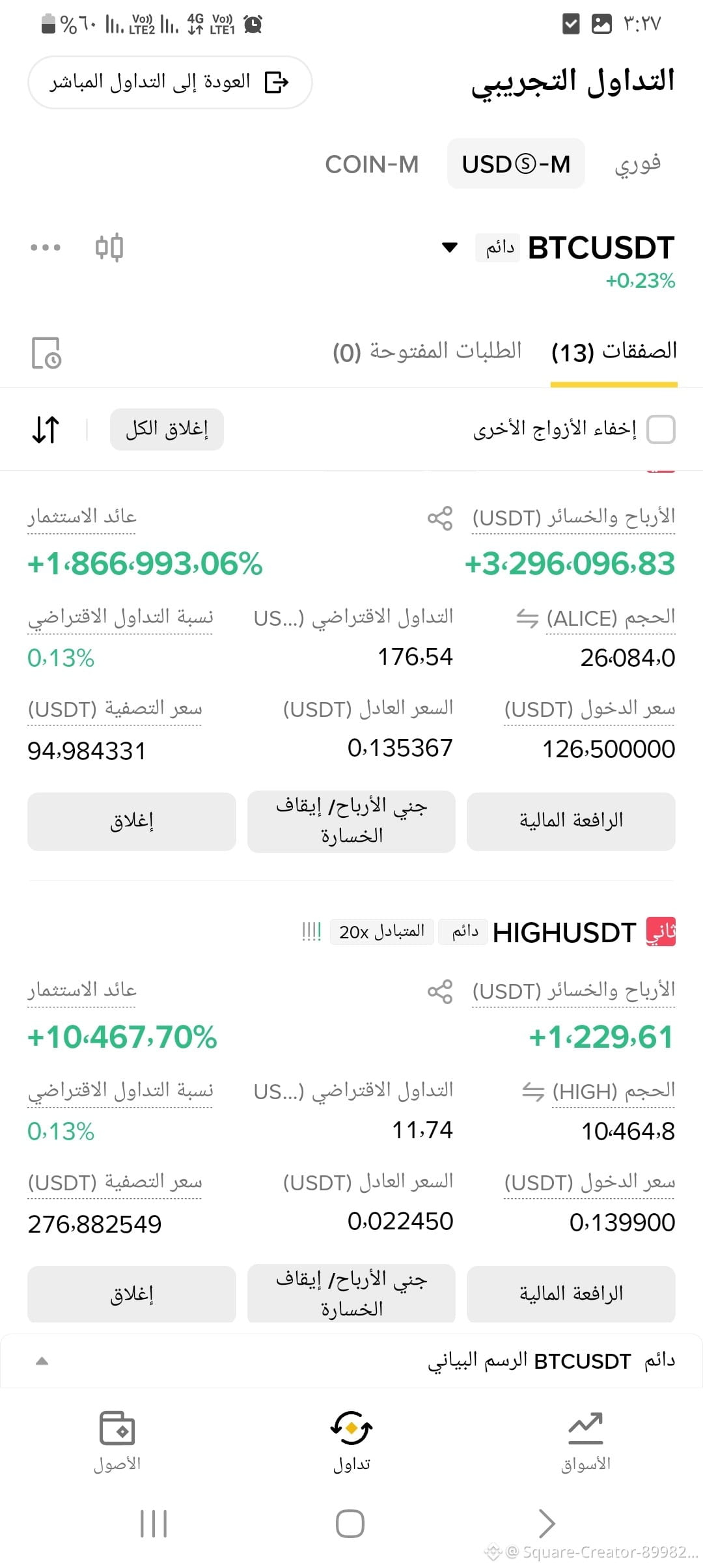
Task: Open the BTCUSDT pair dropdown
Action: tap(449, 247)
